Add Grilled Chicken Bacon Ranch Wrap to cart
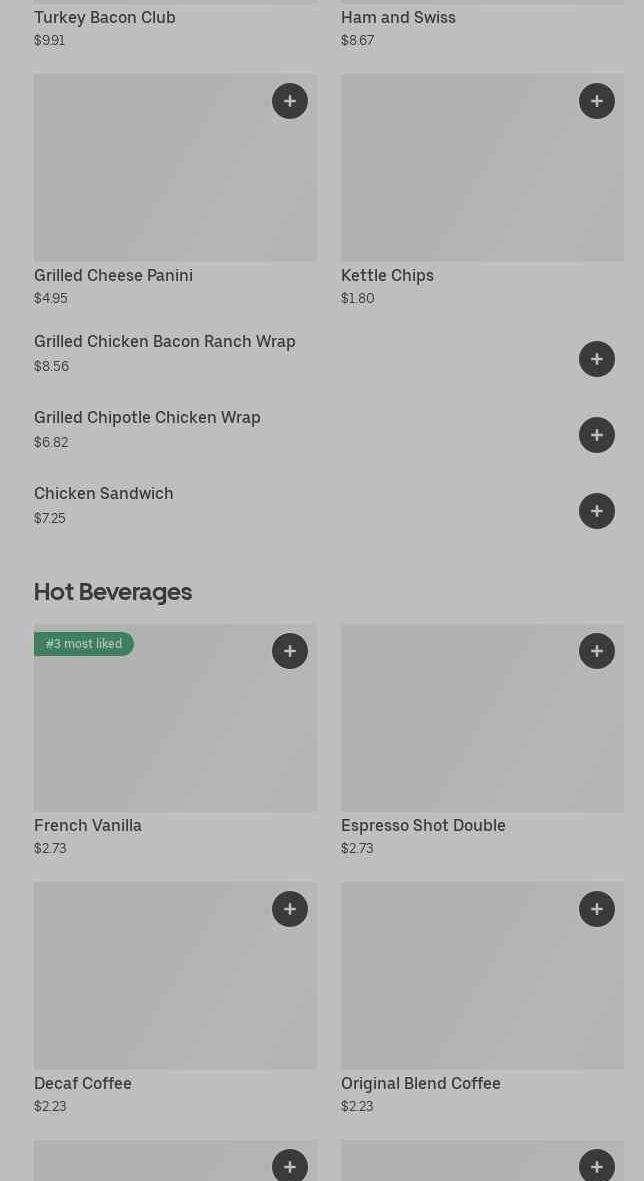The width and height of the screenshot is (644, 1181). (597, 359)
